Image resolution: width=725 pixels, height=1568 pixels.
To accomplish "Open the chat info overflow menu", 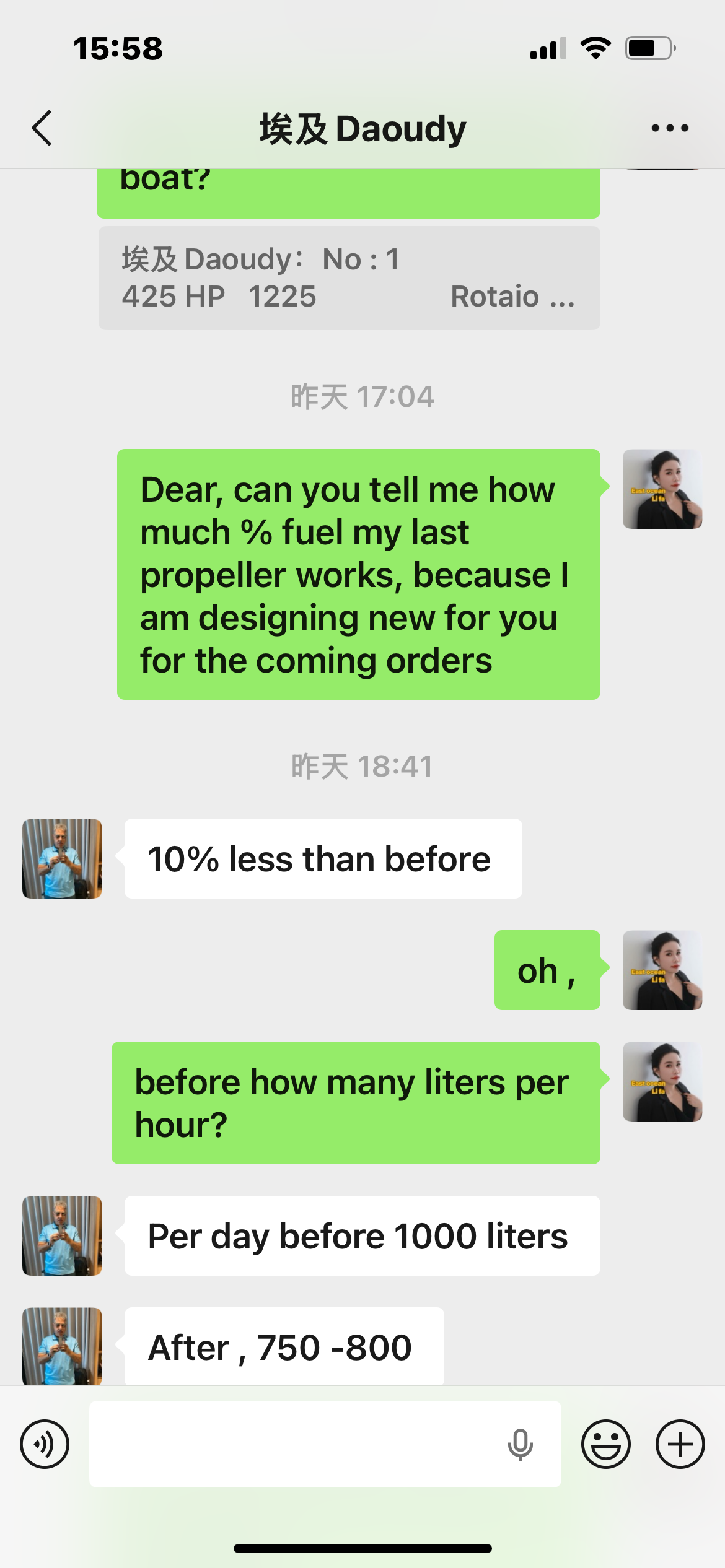I will [x=670, y=128].
